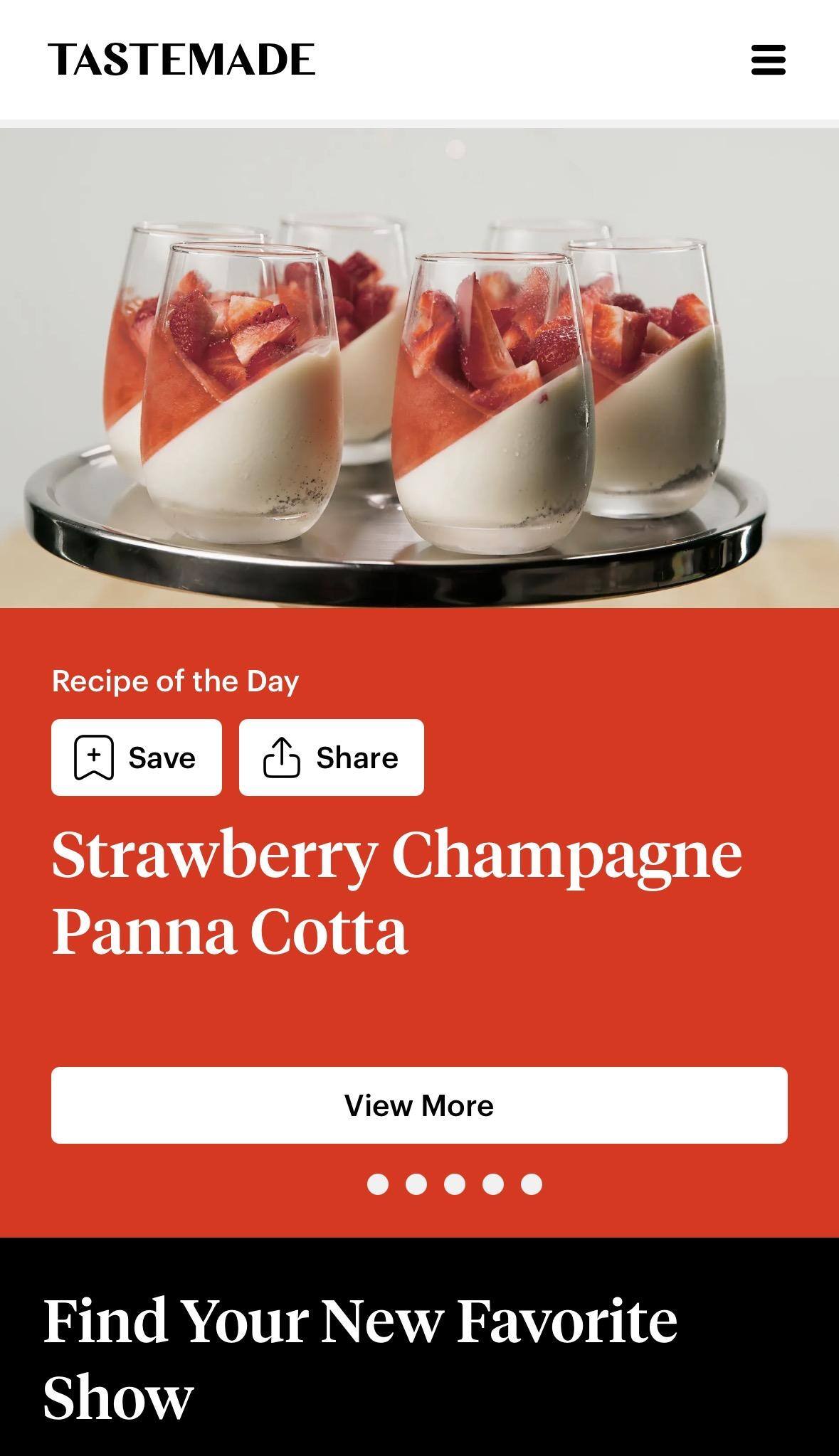
Task: Go to Tastemade home via logo
Action: (181, 60)
